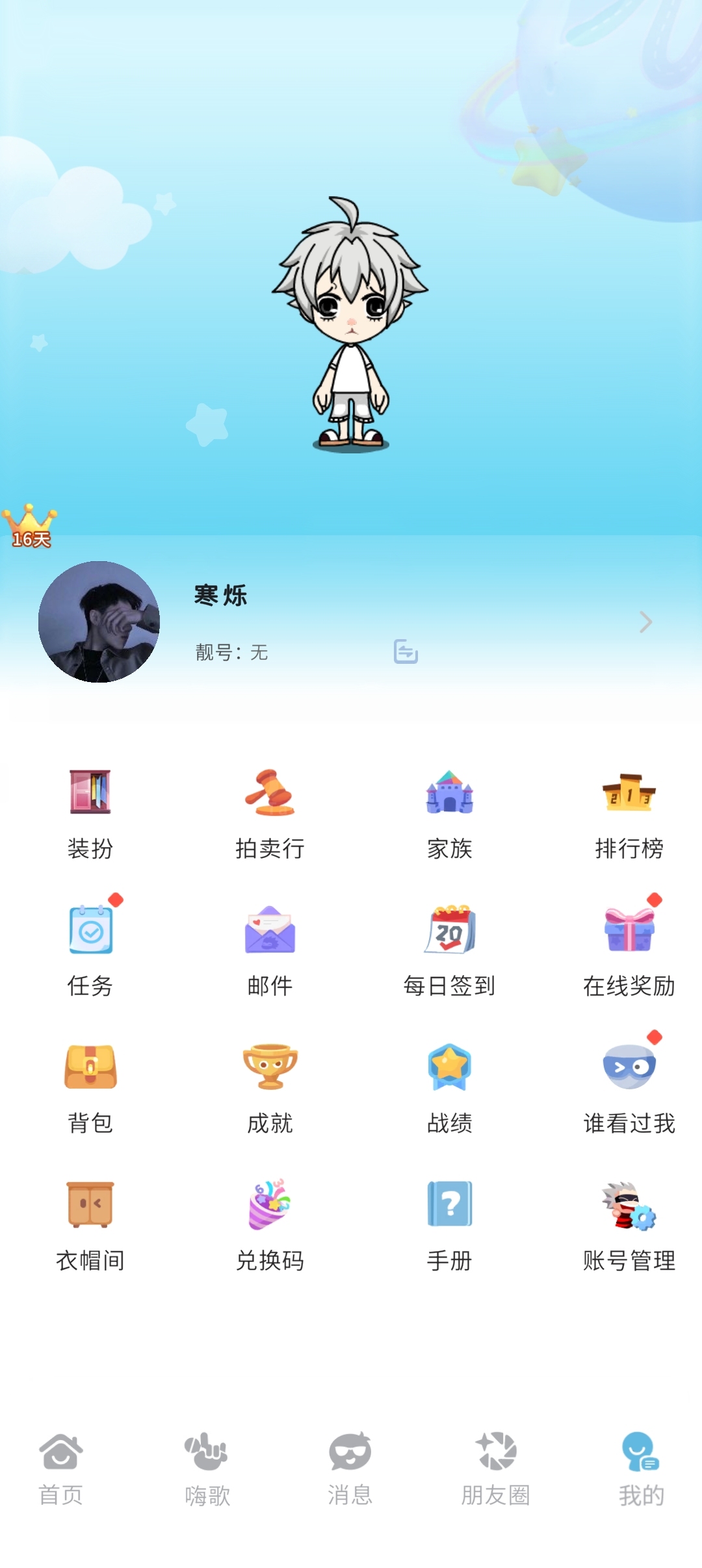Open profile details via the chevron arrow

[645, 622]
